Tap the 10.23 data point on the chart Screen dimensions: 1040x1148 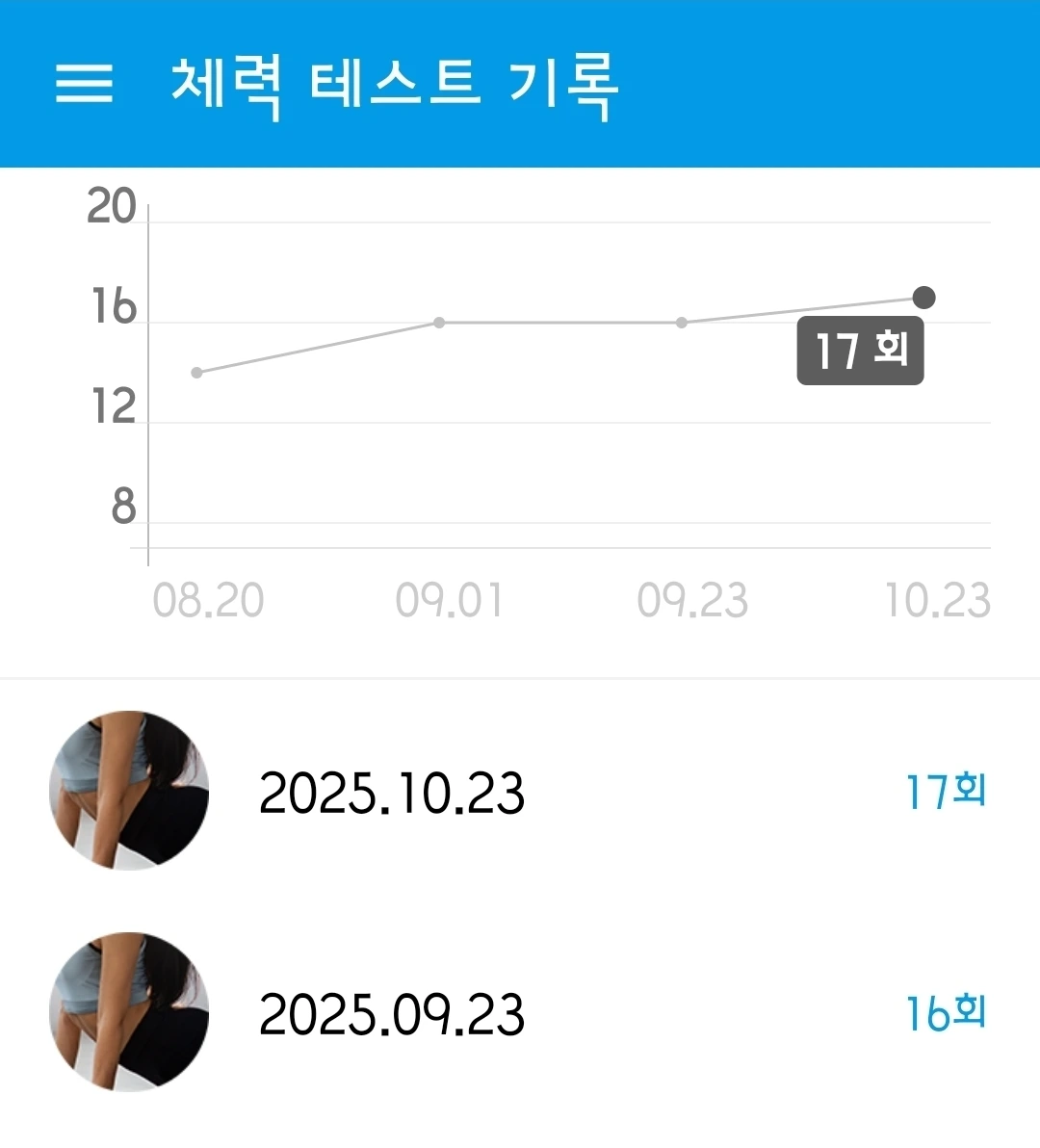[923, 298]
